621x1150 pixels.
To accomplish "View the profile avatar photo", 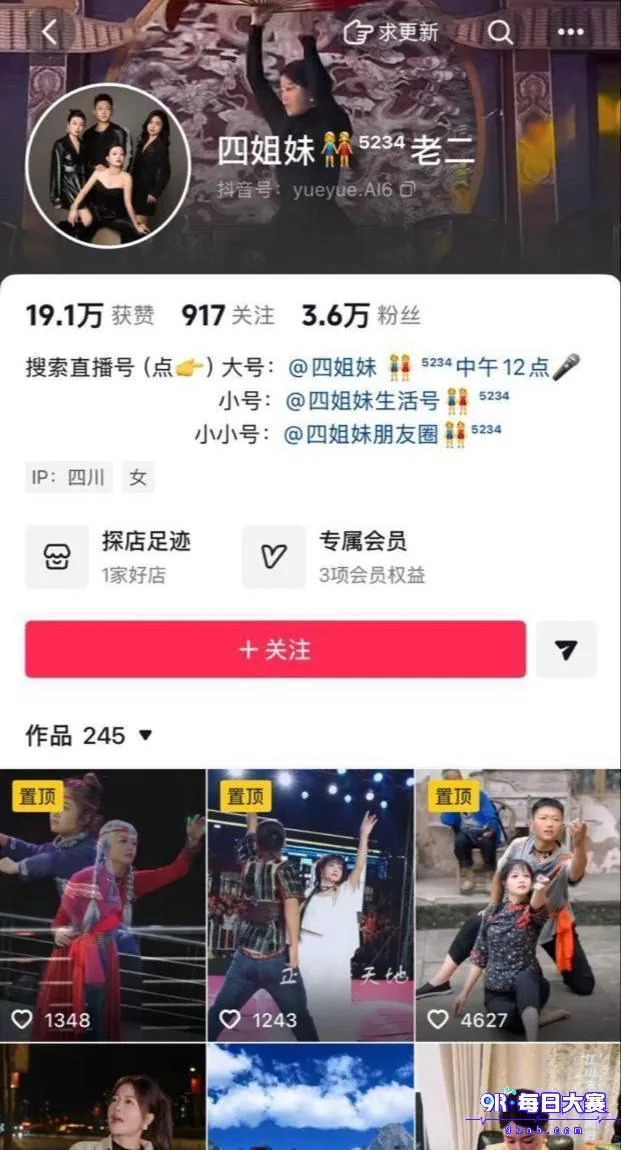I will 109,165.
